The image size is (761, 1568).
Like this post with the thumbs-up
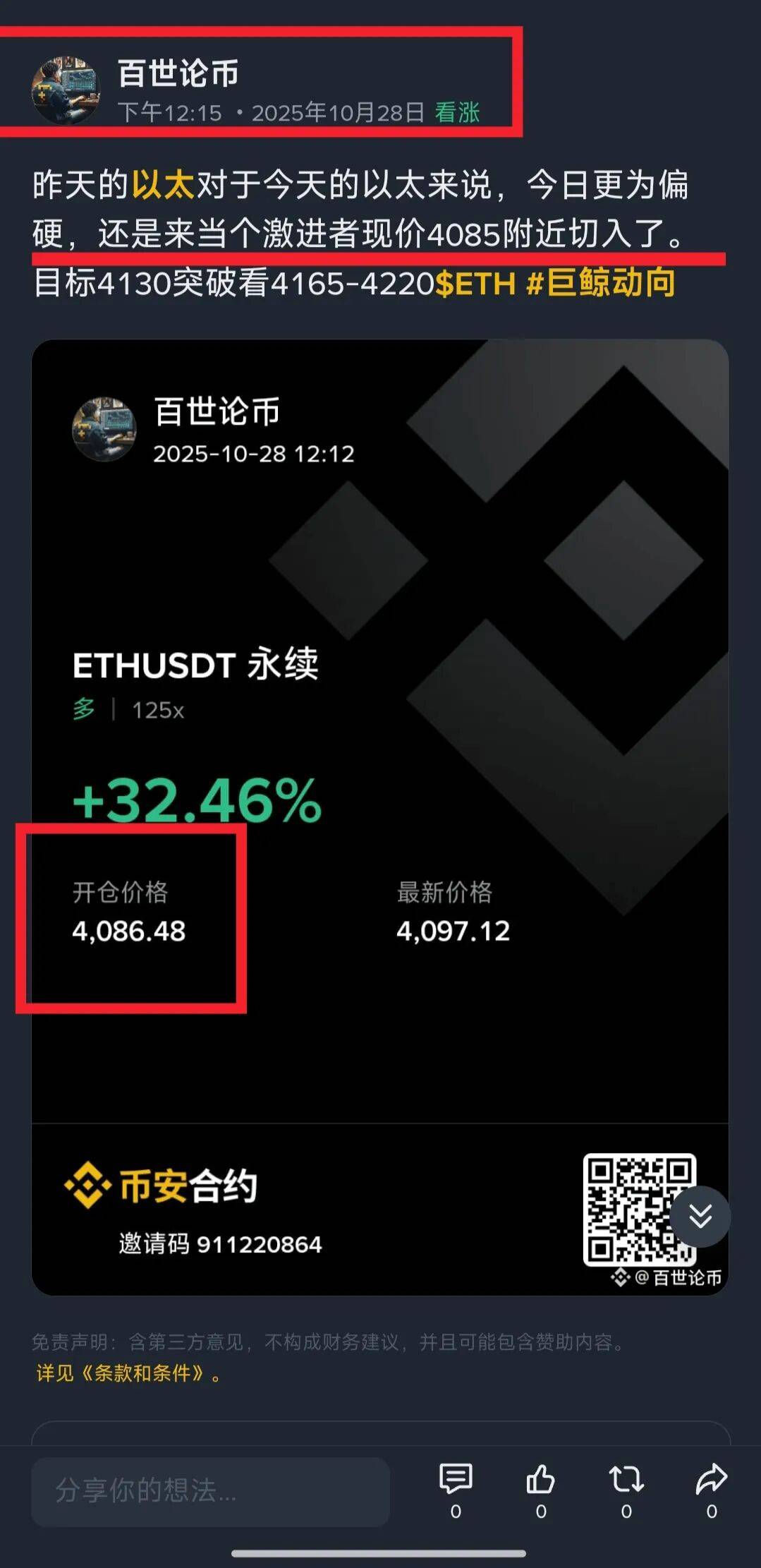pyautogui.click(x=541, y=1480)
